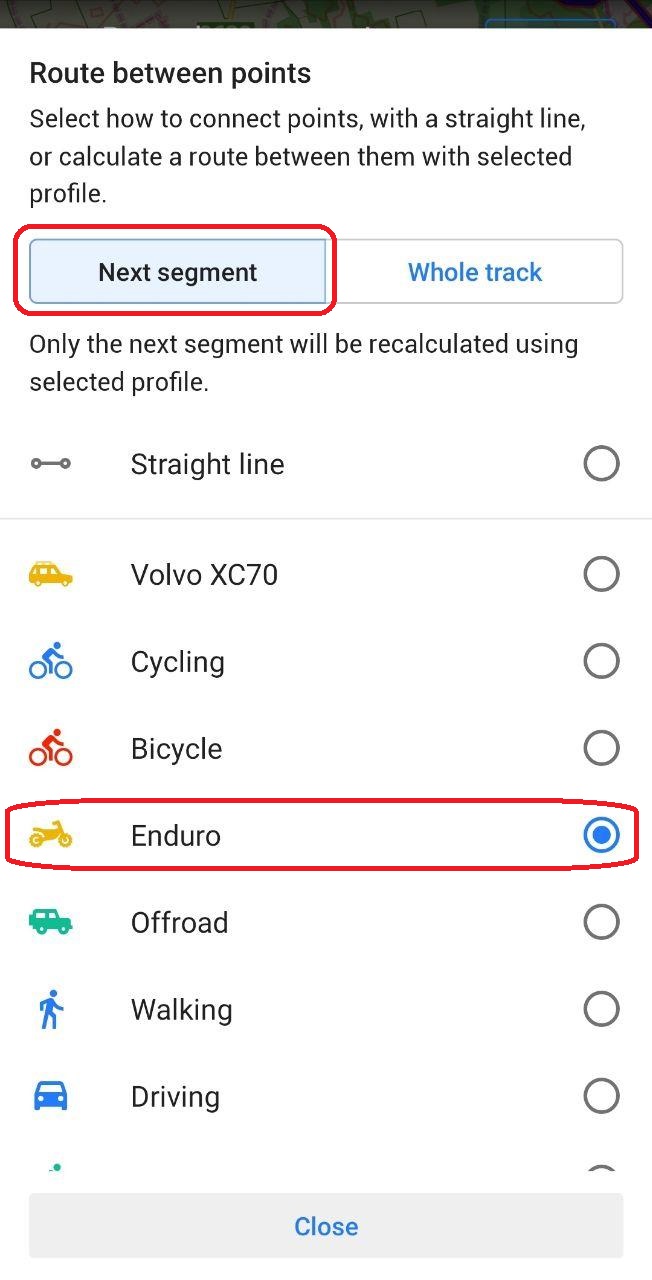Close the route profile dialog

pos(326,1226)
